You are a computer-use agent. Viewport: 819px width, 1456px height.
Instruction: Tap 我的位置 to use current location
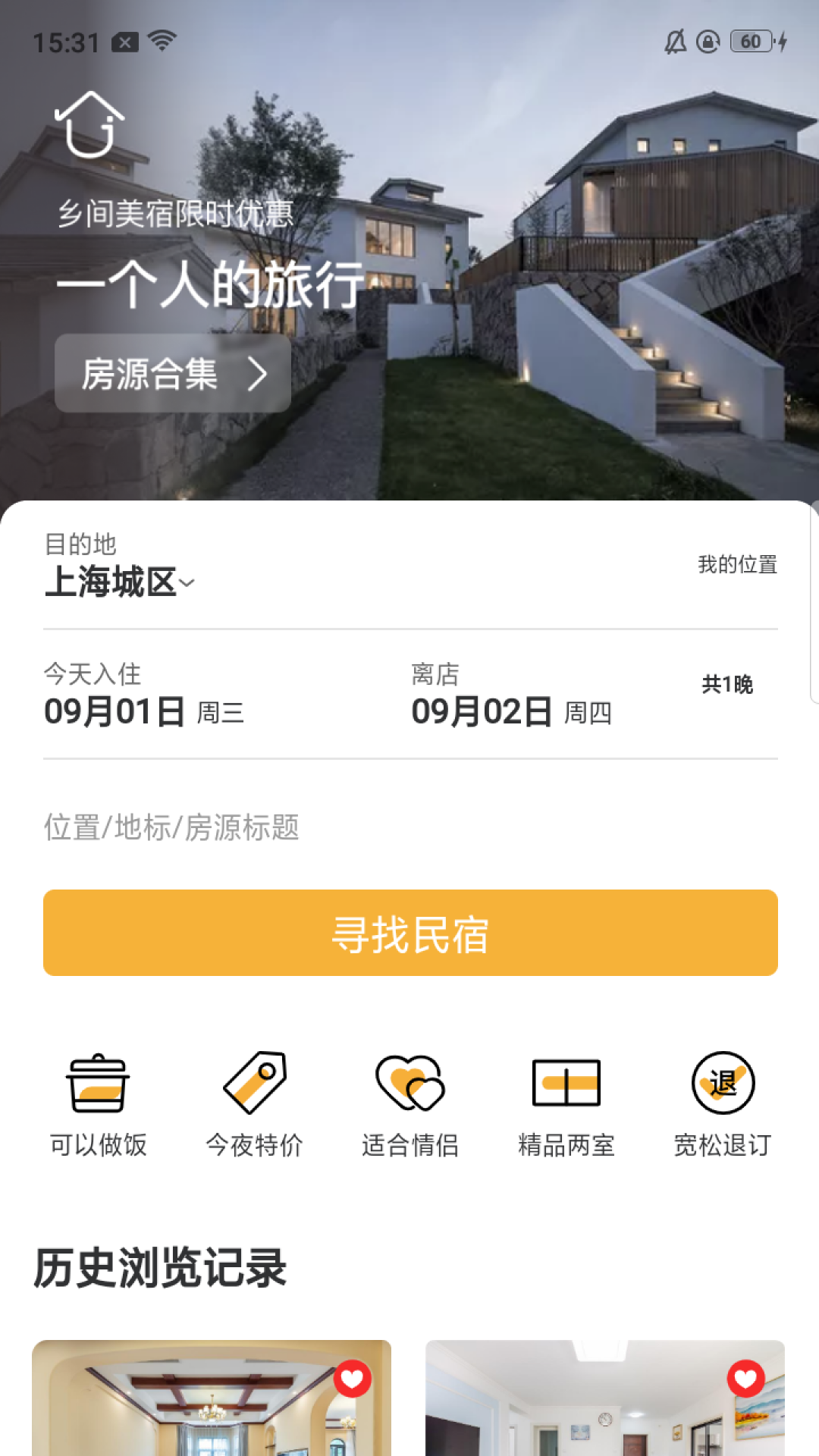738,563
